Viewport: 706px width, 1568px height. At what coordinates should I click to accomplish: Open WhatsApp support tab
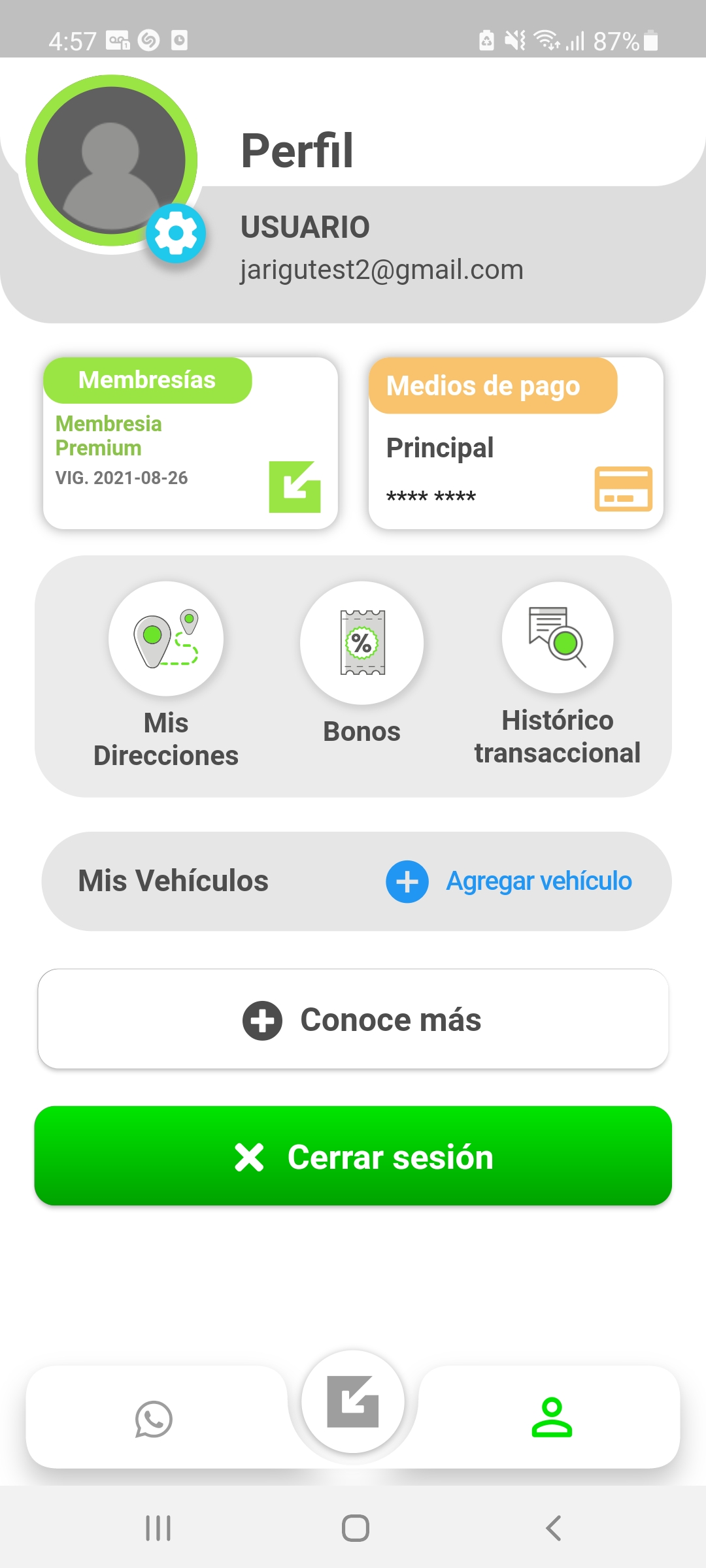click(154, 1419)
